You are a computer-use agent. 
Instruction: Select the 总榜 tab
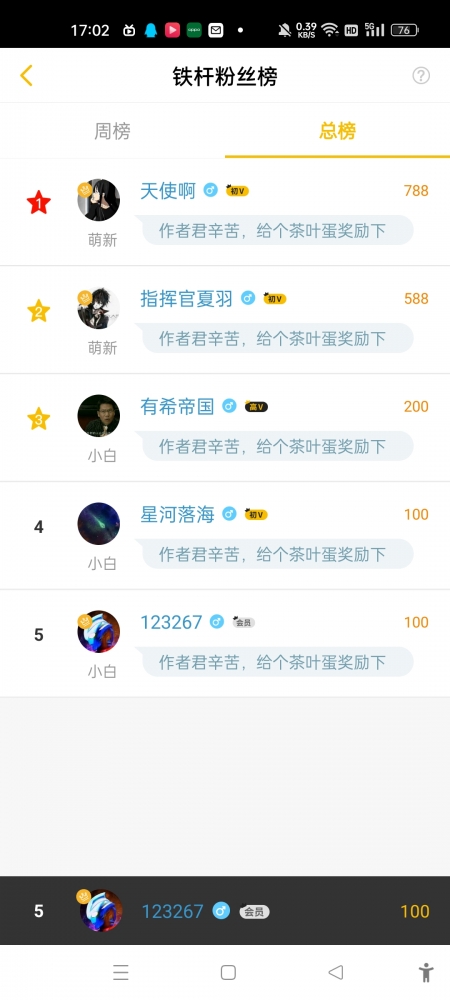(x=337, y=131)
